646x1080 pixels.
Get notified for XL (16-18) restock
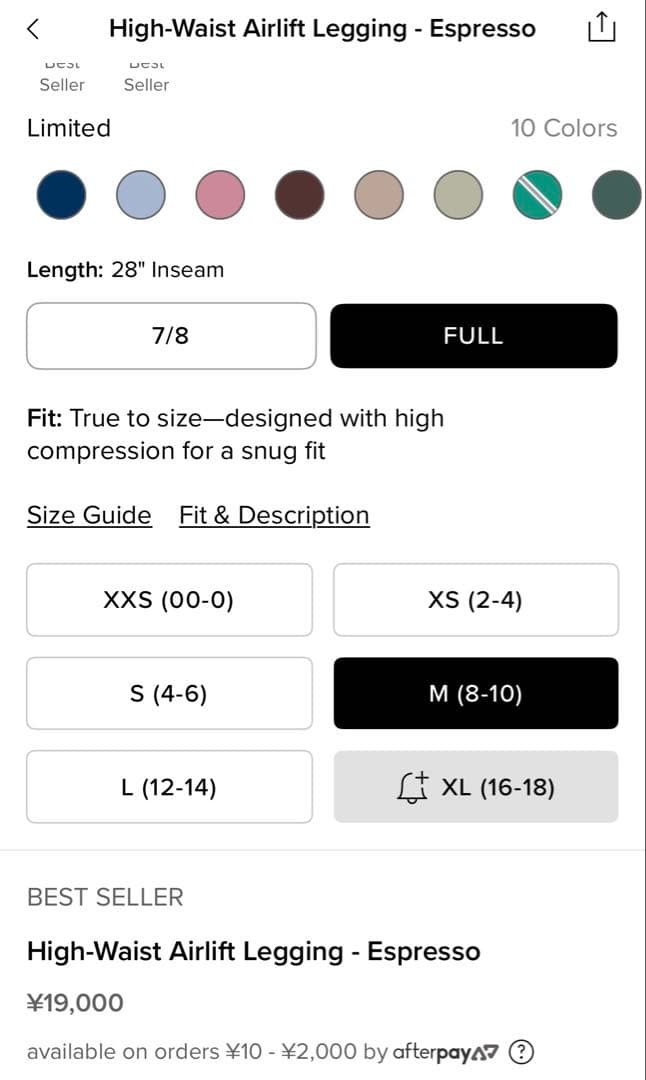[x=475, y=787]
